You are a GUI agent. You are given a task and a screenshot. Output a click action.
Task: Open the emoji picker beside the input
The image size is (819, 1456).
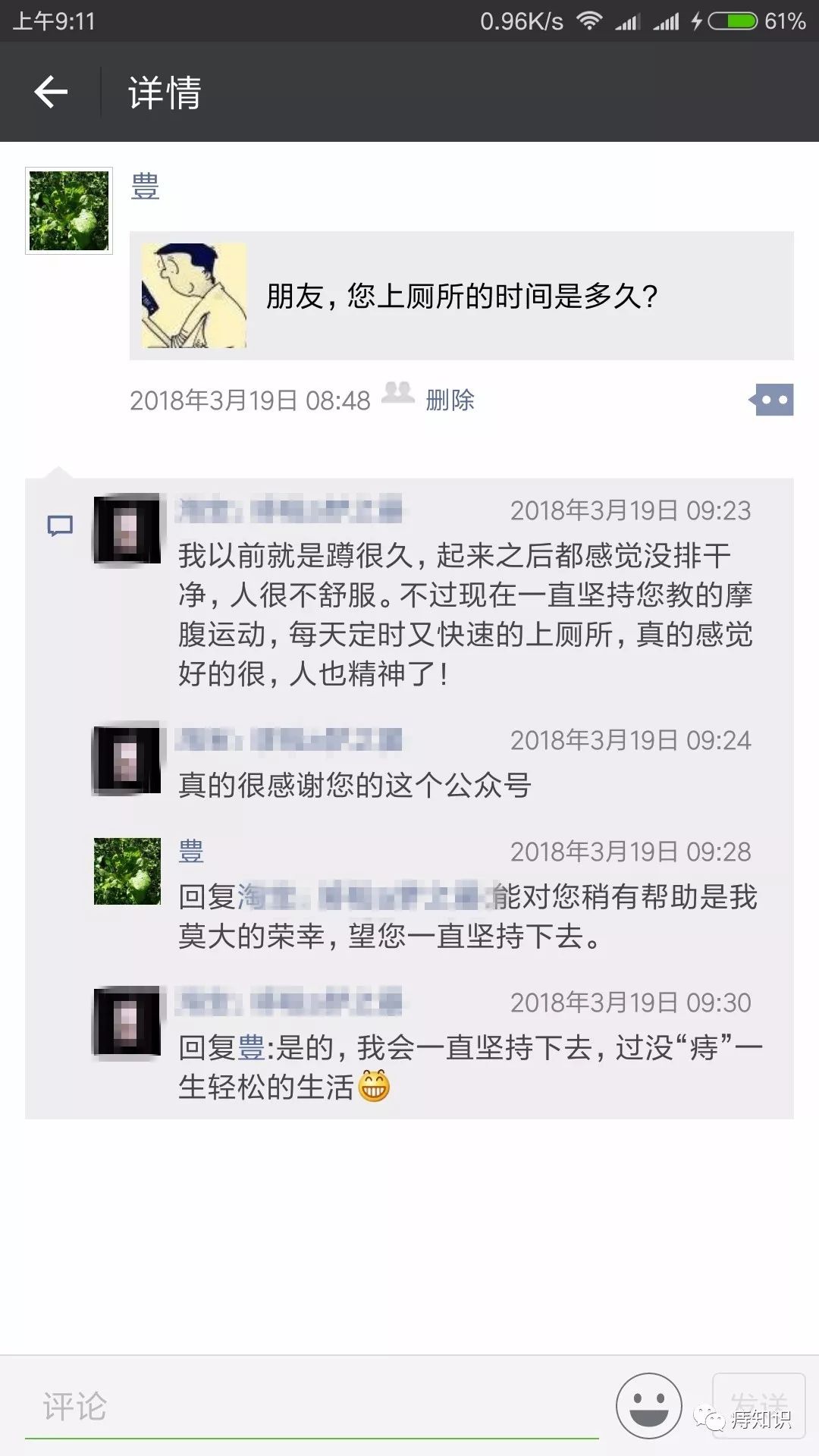tap(648, 1405)
